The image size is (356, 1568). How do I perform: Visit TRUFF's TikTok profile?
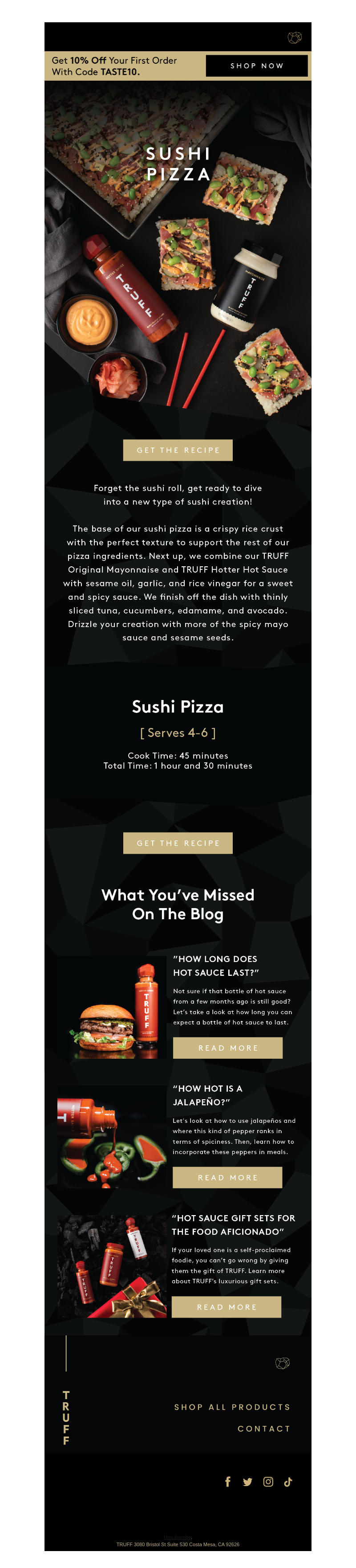tap(288, 1482)
